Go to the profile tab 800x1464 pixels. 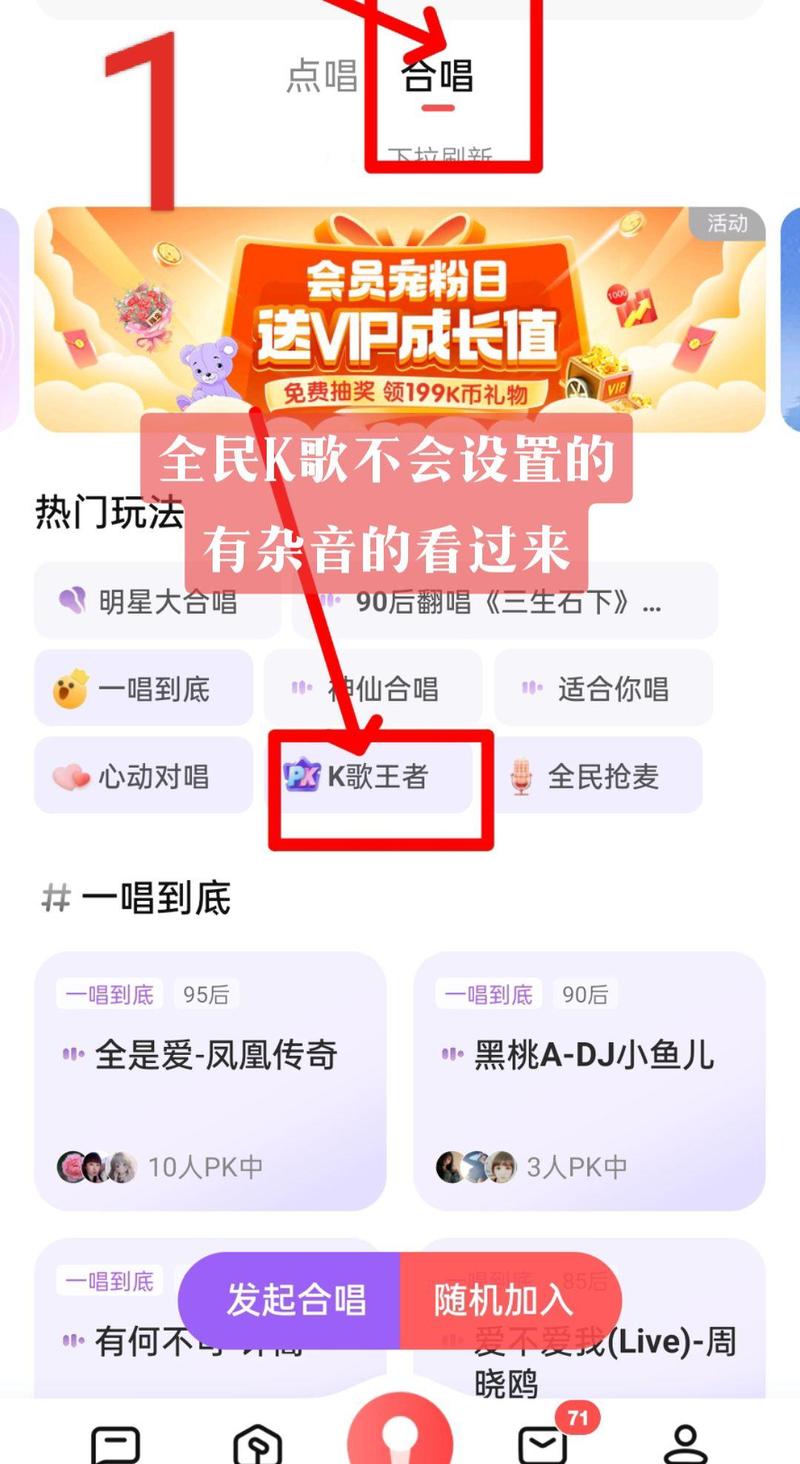pyautogui.click(x=686, y=1440)
